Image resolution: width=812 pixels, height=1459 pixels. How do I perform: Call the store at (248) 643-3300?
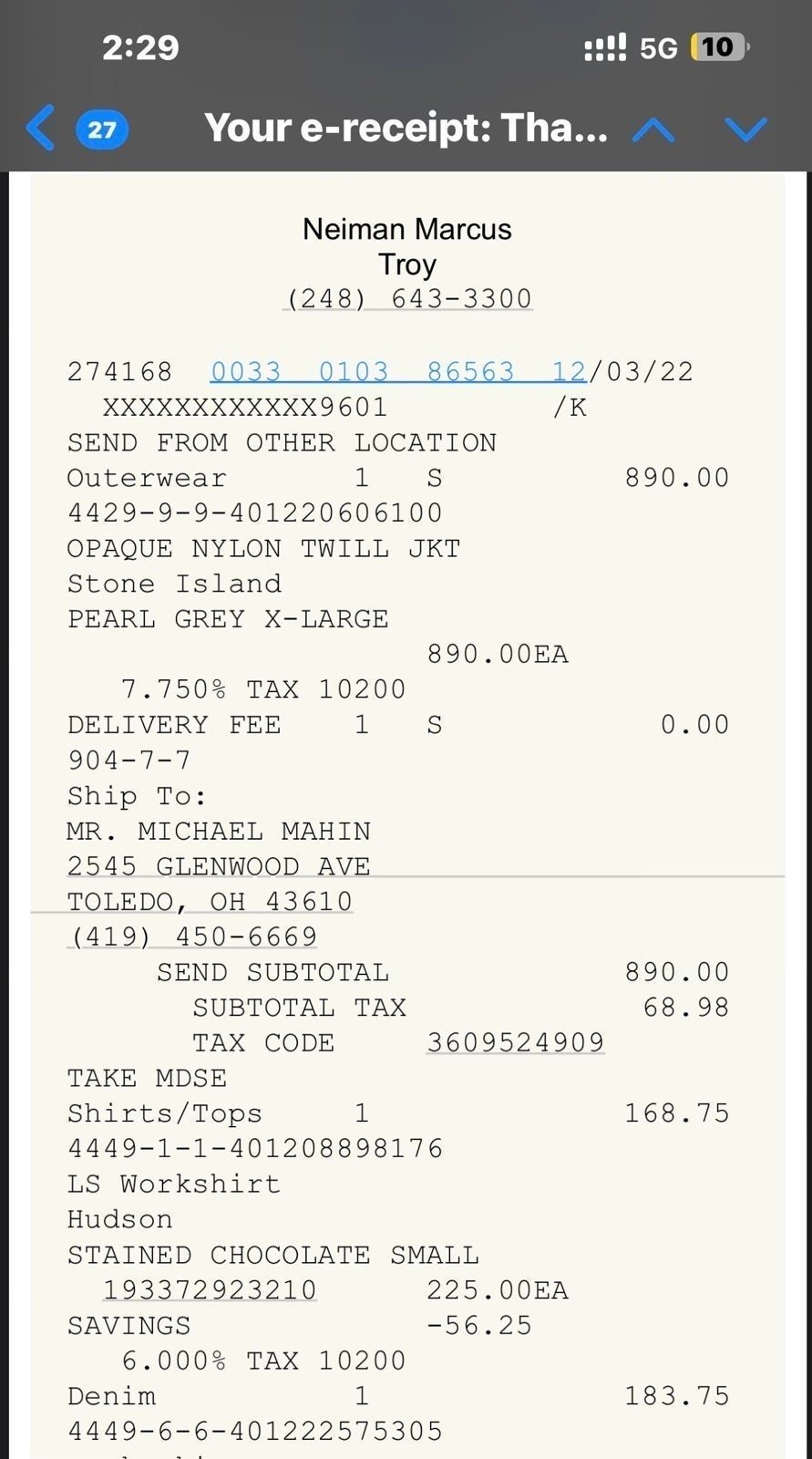click(x=408, y=299)
